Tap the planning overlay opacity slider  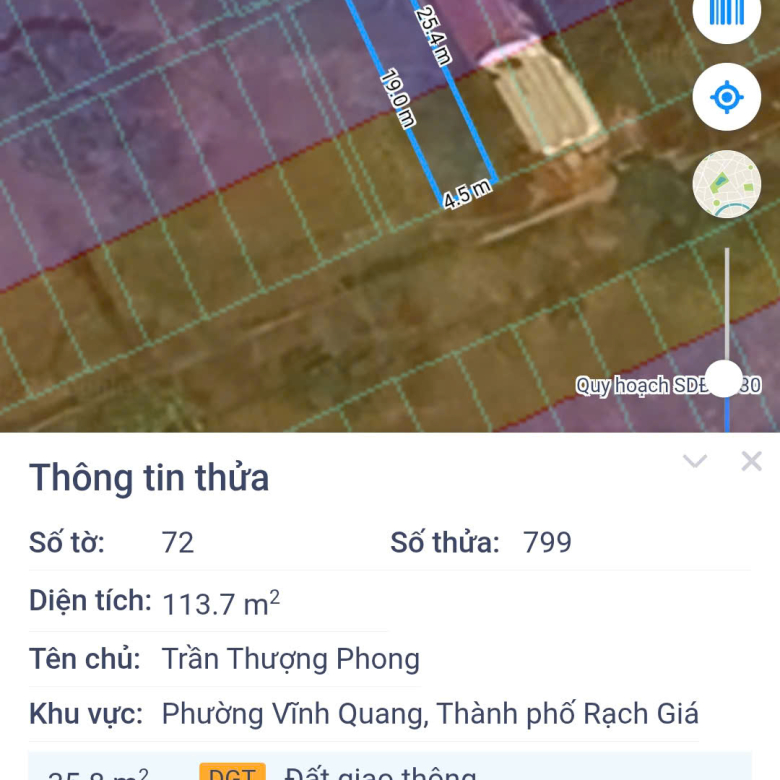(724, 378)
